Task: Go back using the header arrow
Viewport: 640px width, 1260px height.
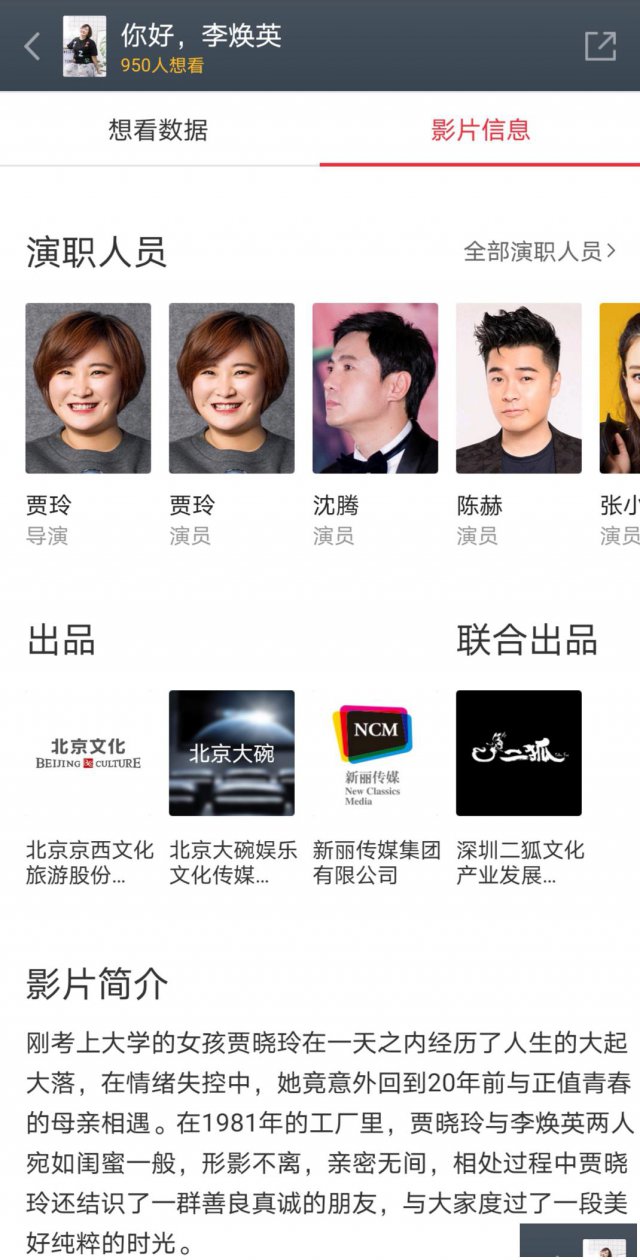Action: pos(33,46)
